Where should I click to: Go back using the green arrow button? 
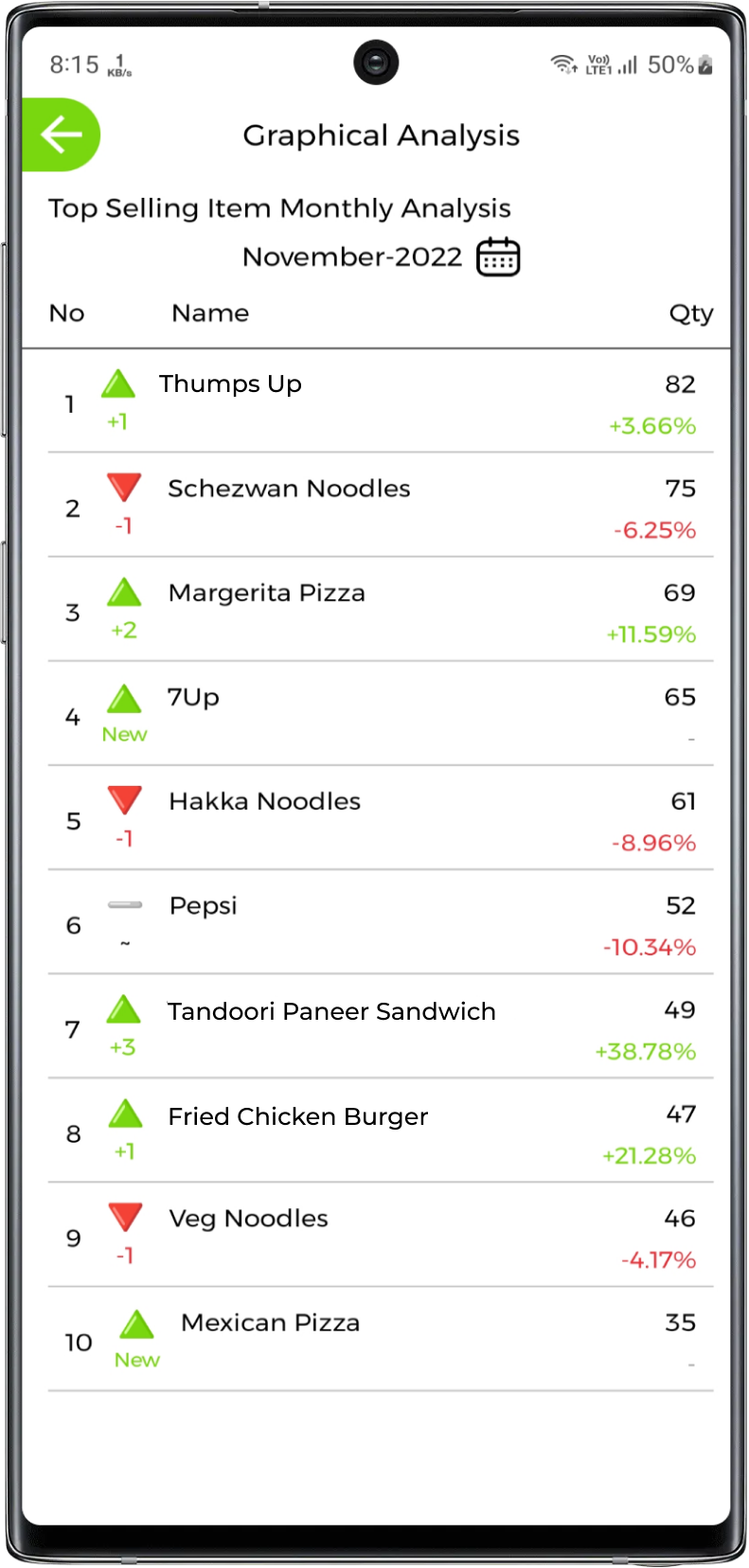tap(62, 135)
